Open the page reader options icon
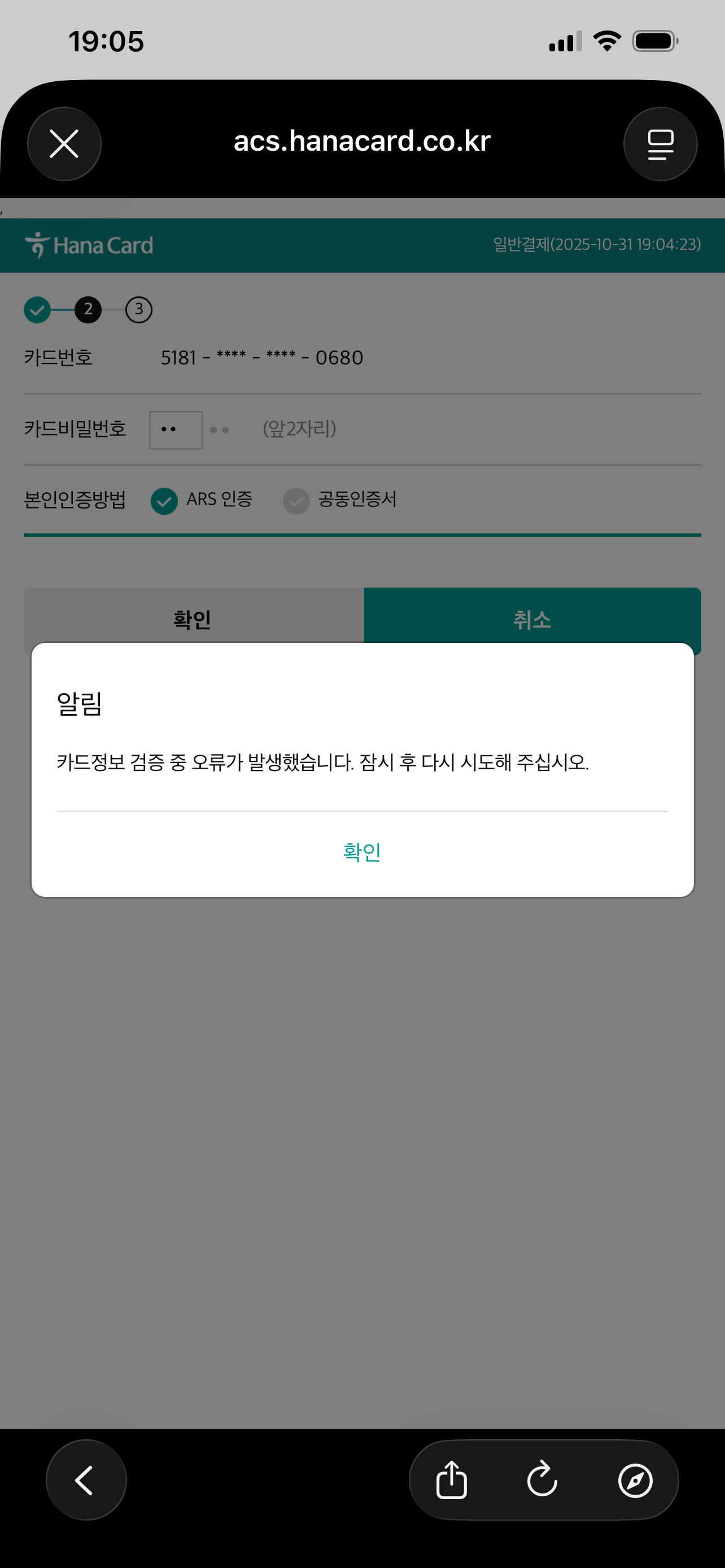This screenshot has height=1568, width=725. point(660,144)
